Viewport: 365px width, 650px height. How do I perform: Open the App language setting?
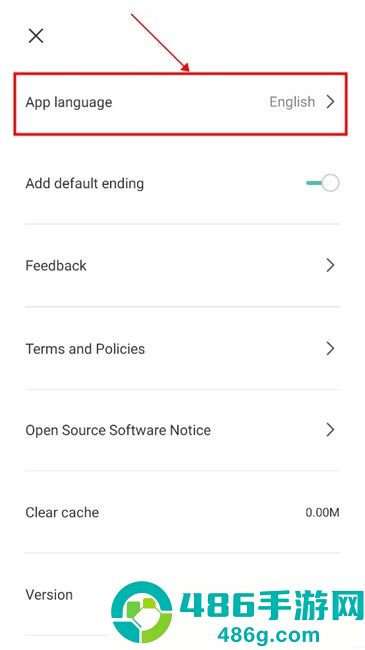180,102
